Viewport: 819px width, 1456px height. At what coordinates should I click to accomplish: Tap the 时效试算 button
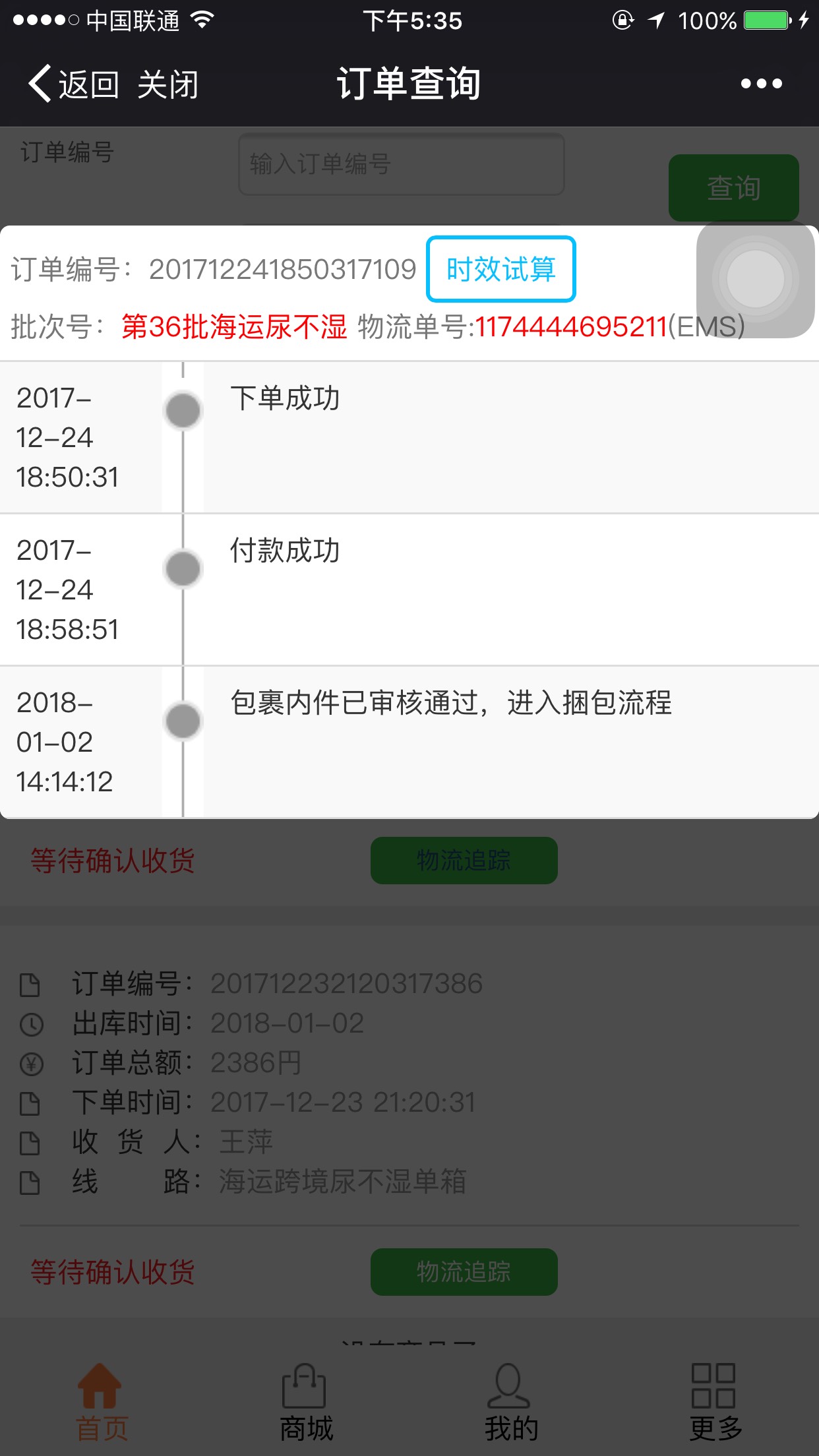(x=501, y=269)
